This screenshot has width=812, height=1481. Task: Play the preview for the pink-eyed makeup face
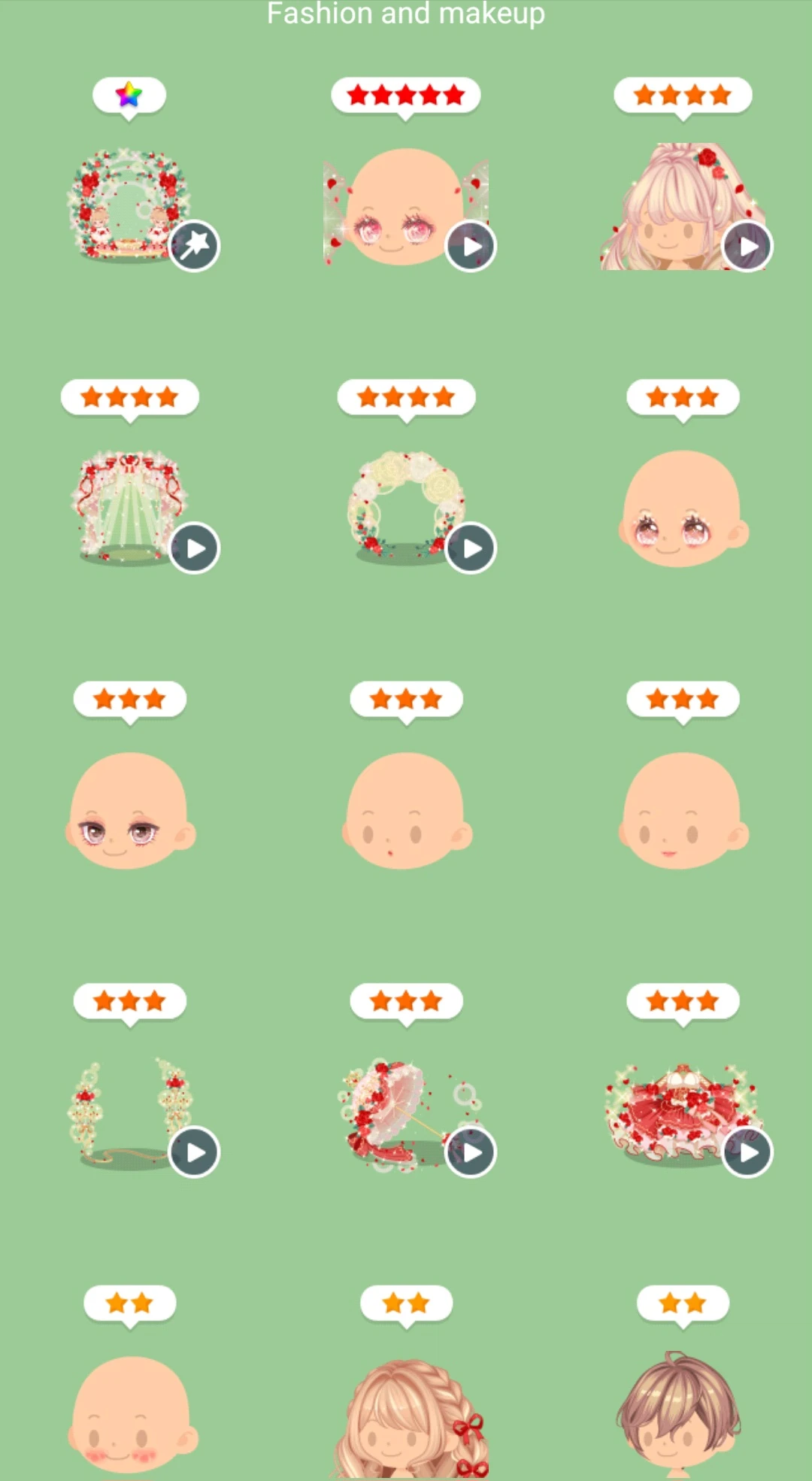(470, 246)
